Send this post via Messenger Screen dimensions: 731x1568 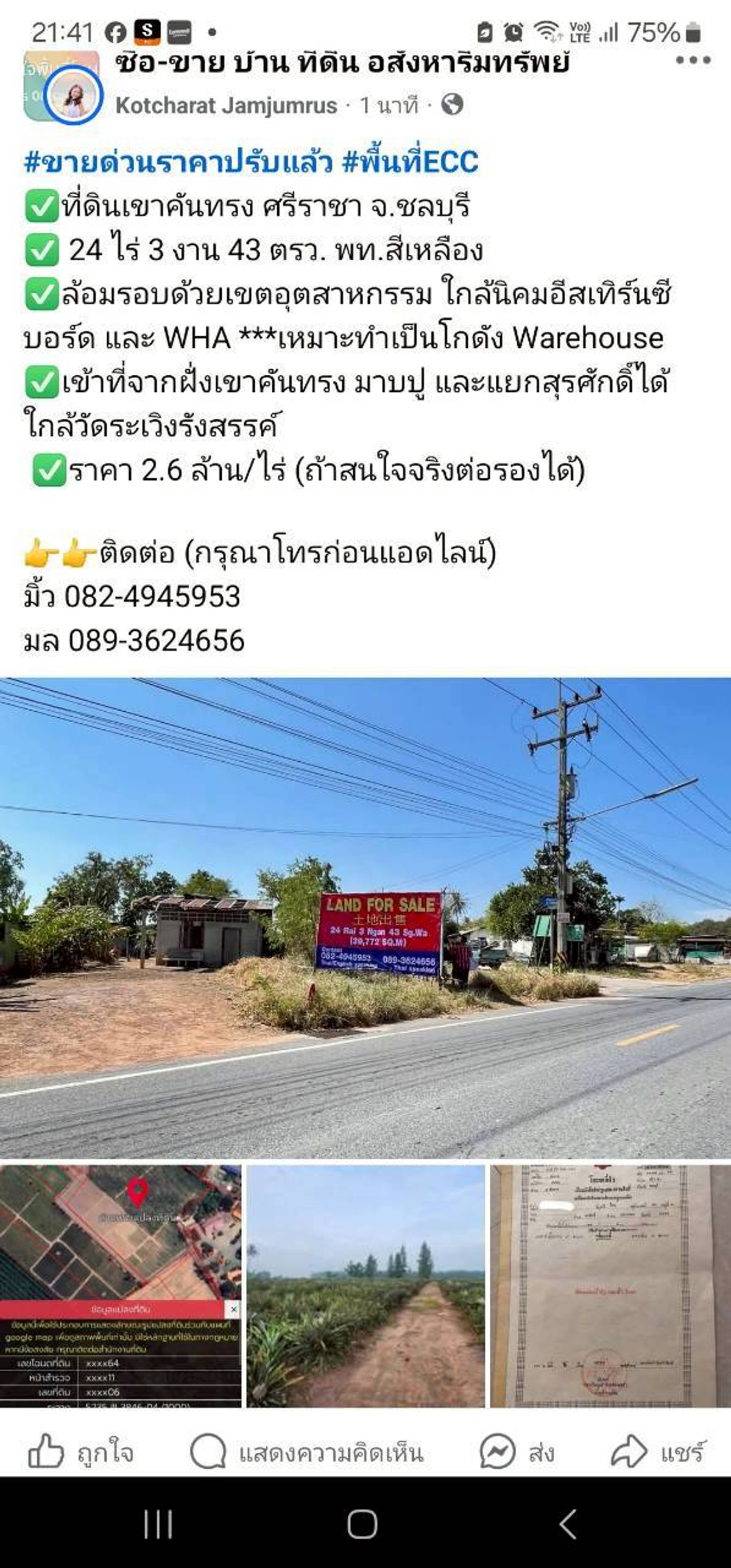(517, 1454)
